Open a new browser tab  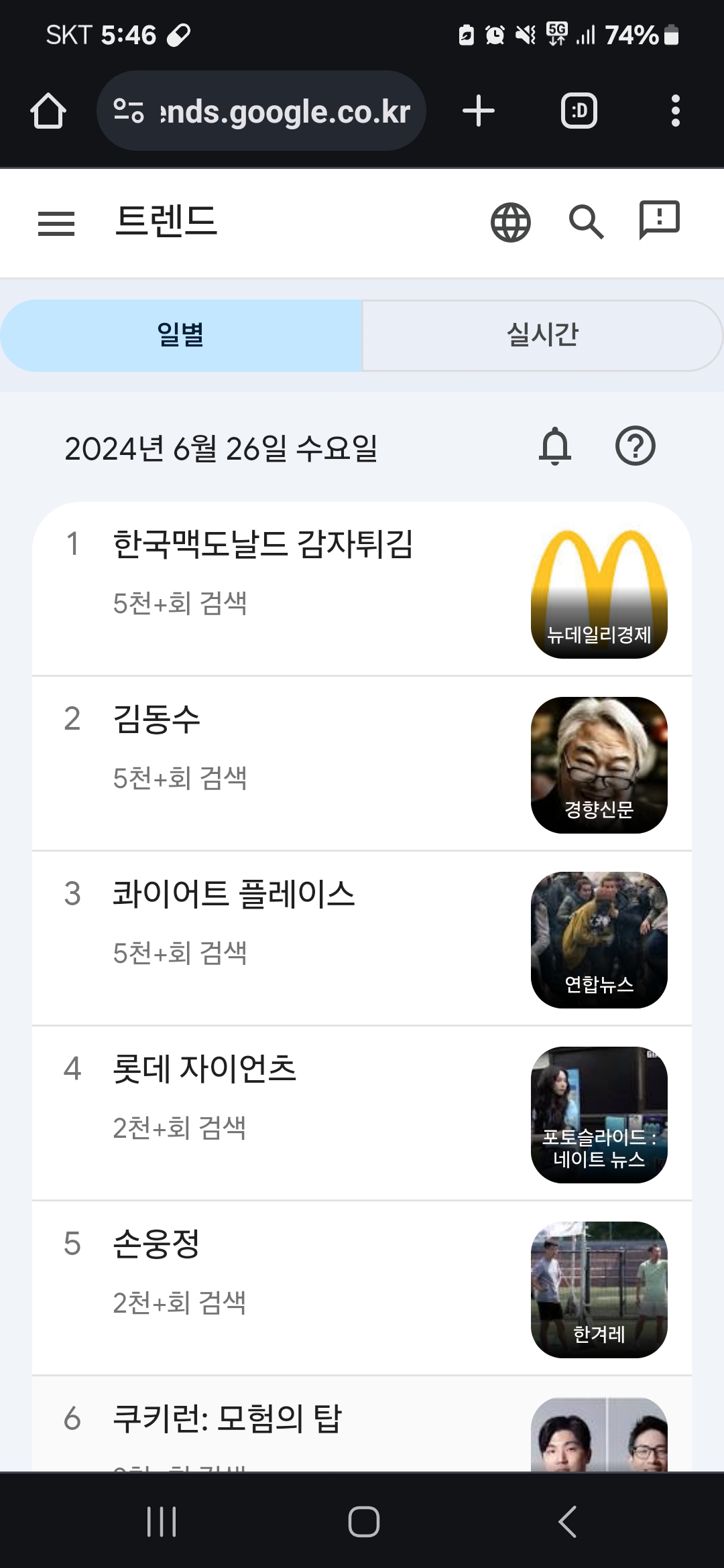coord(479,111)
